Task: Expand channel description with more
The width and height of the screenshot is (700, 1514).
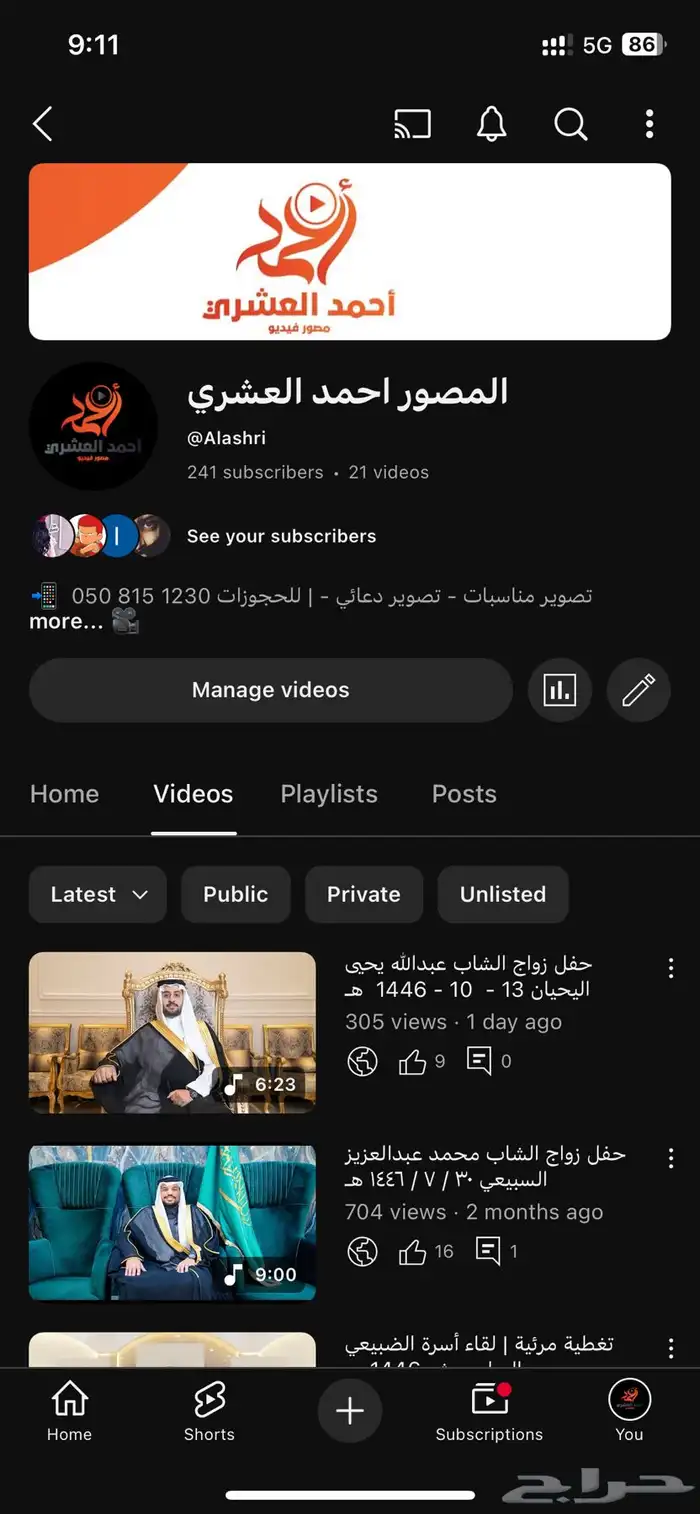Action: tap(66, 621)
